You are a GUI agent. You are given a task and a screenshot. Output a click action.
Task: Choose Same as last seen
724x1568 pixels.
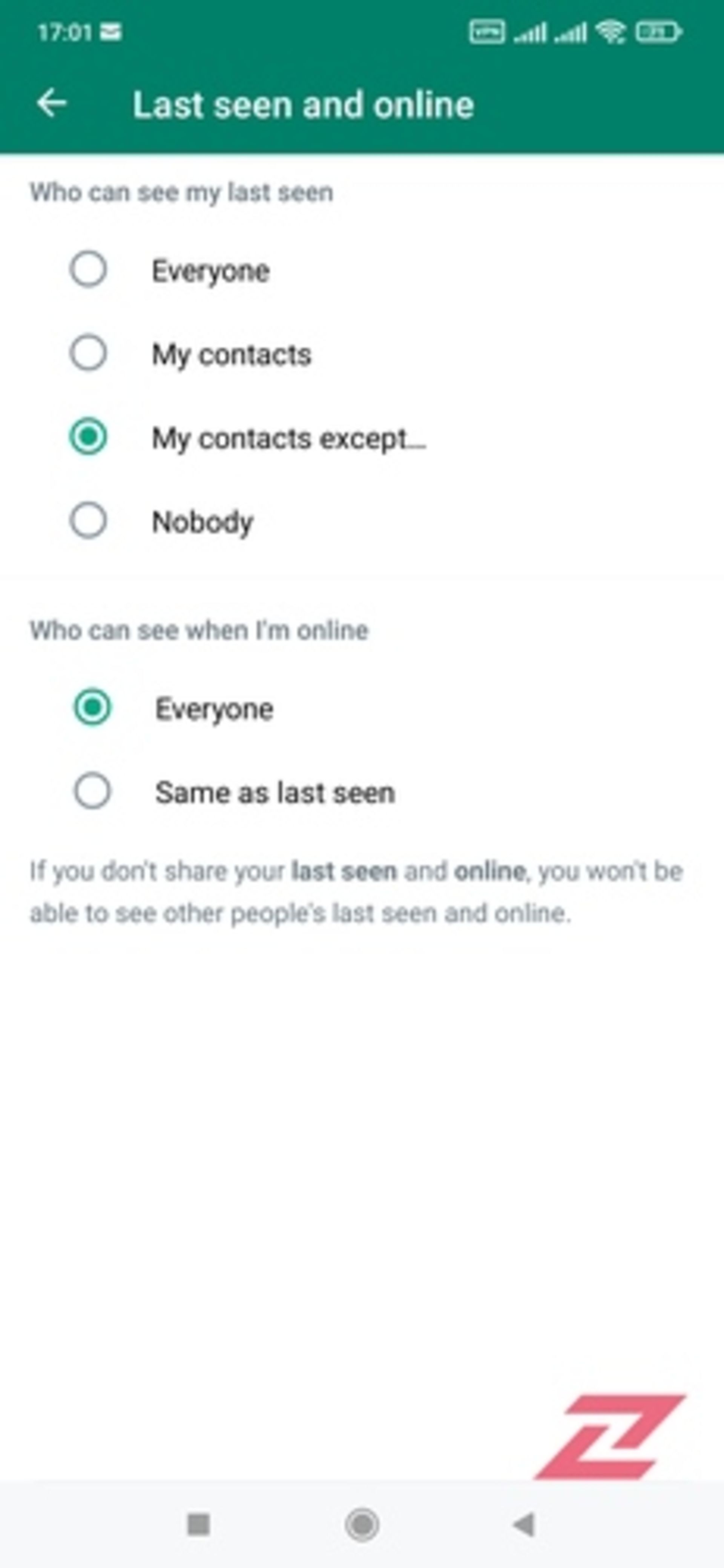point(92,791)
